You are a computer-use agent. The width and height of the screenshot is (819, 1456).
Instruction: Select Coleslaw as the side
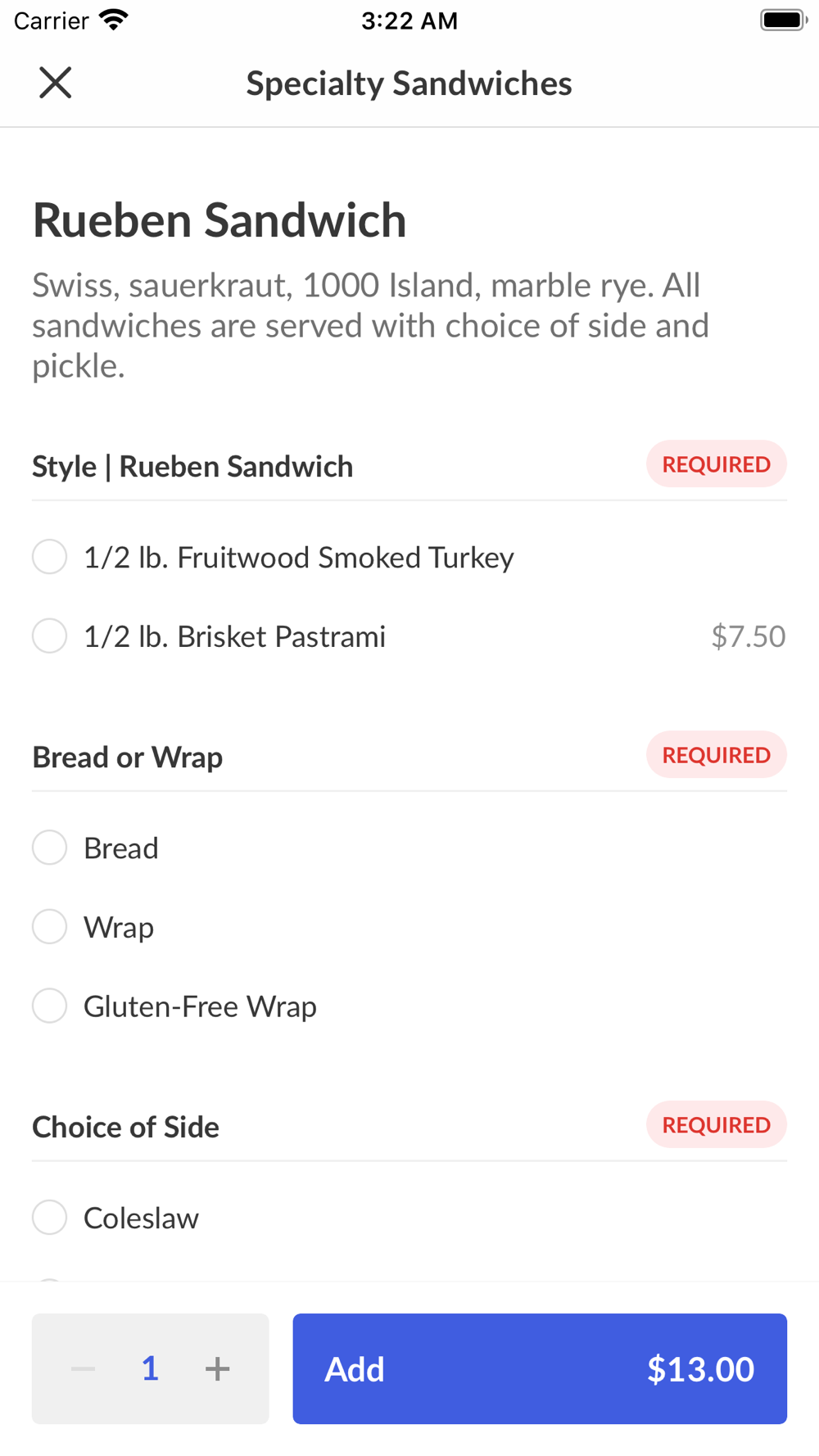click(x=409, y=1218)
